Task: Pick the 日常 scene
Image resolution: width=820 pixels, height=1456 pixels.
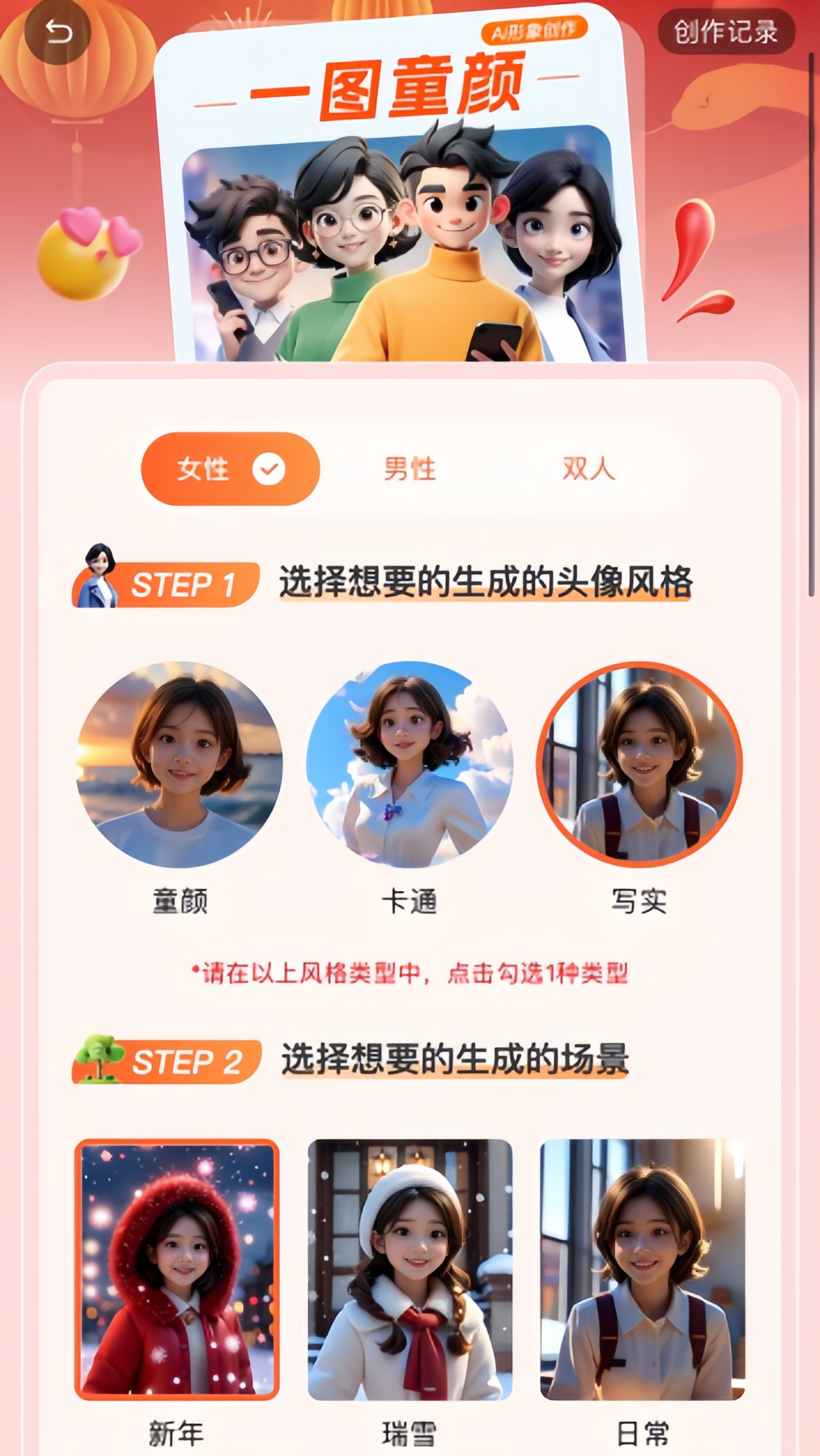Action: click(642, 1269)
